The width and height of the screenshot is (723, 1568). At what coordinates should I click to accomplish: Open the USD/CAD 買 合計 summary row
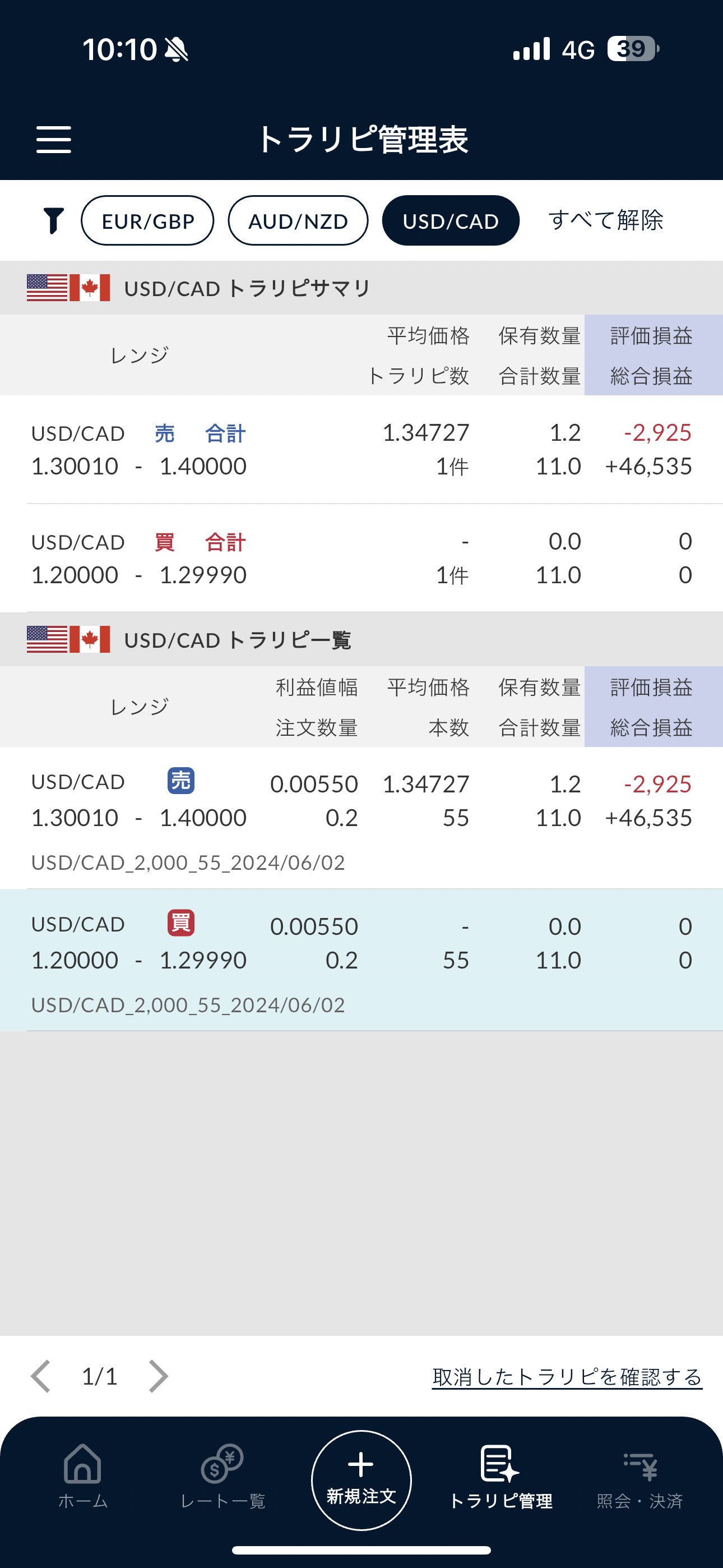click(361, 557)
